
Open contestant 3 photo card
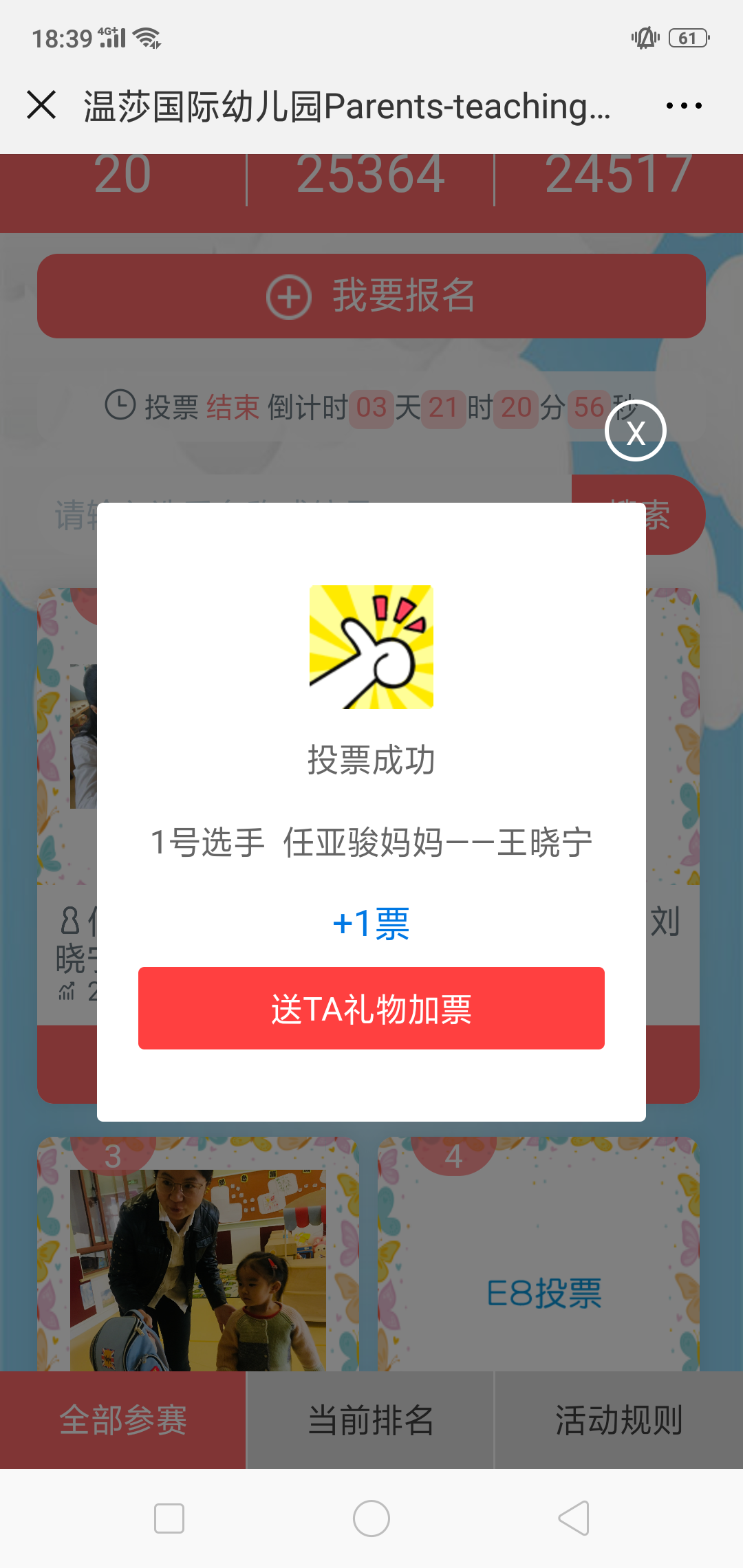pos(198,1265)
